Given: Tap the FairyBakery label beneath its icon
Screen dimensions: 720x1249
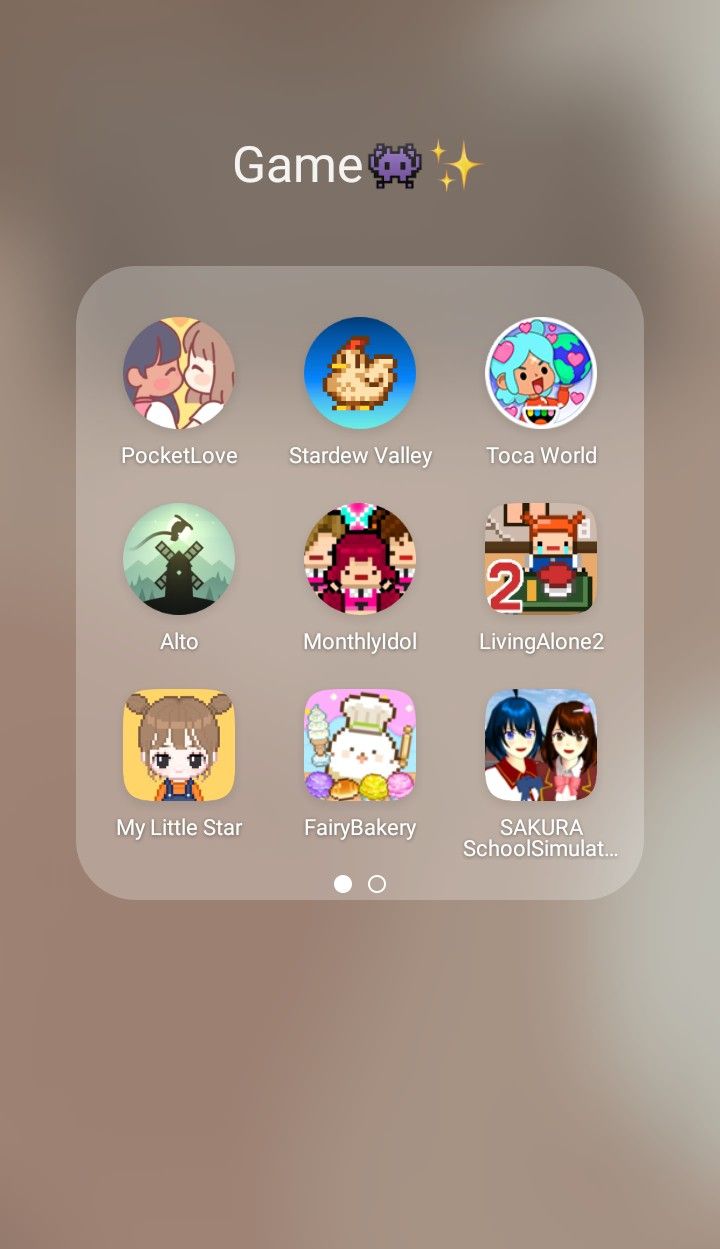Looking at the screenshot, I should 360,827.
